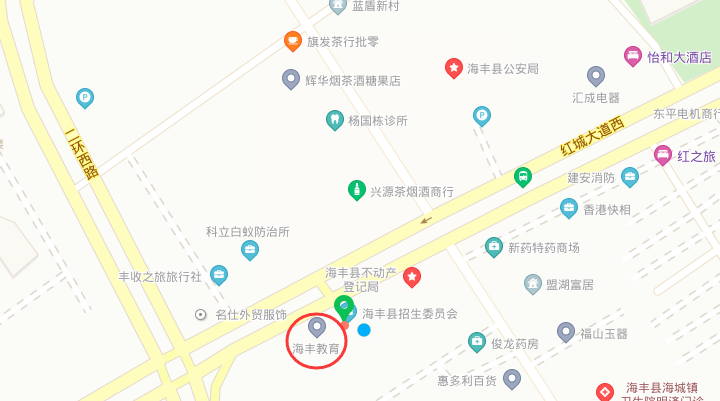
Task: Select the 海丰教育 map marker
Action: click(x=317, y=327)
